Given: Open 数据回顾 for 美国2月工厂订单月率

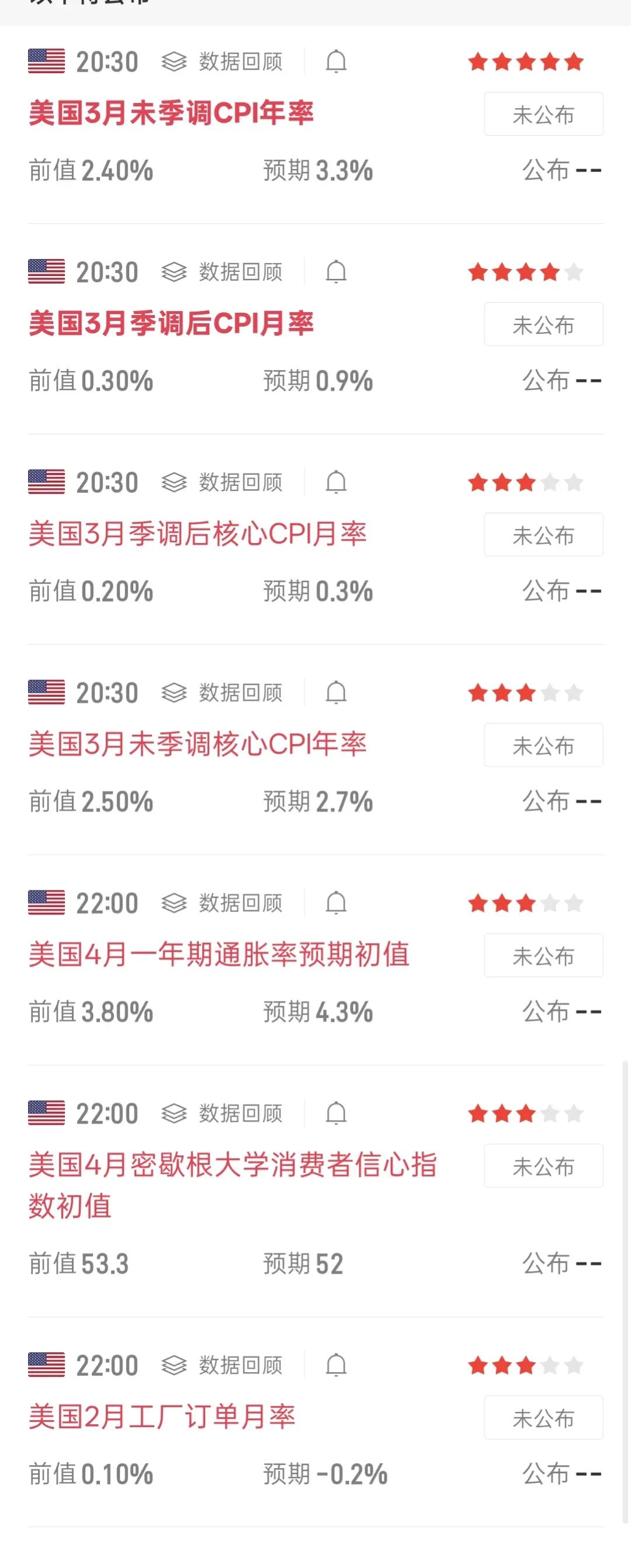Looking at the screenshot, I should [x=223, y=1365].
